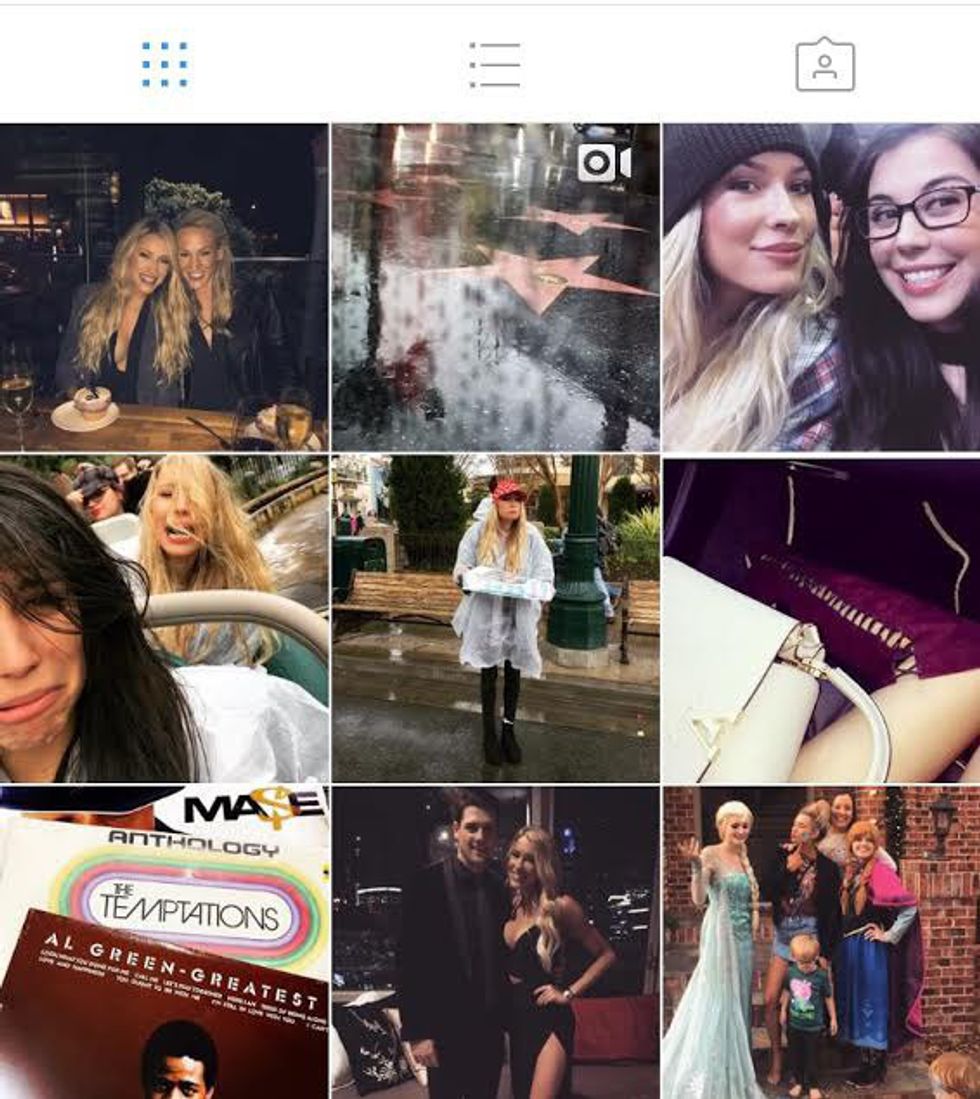Open selfie with woman in black beanie
The height and width of the screenshot is (1099, 980).
coord(821,287)
